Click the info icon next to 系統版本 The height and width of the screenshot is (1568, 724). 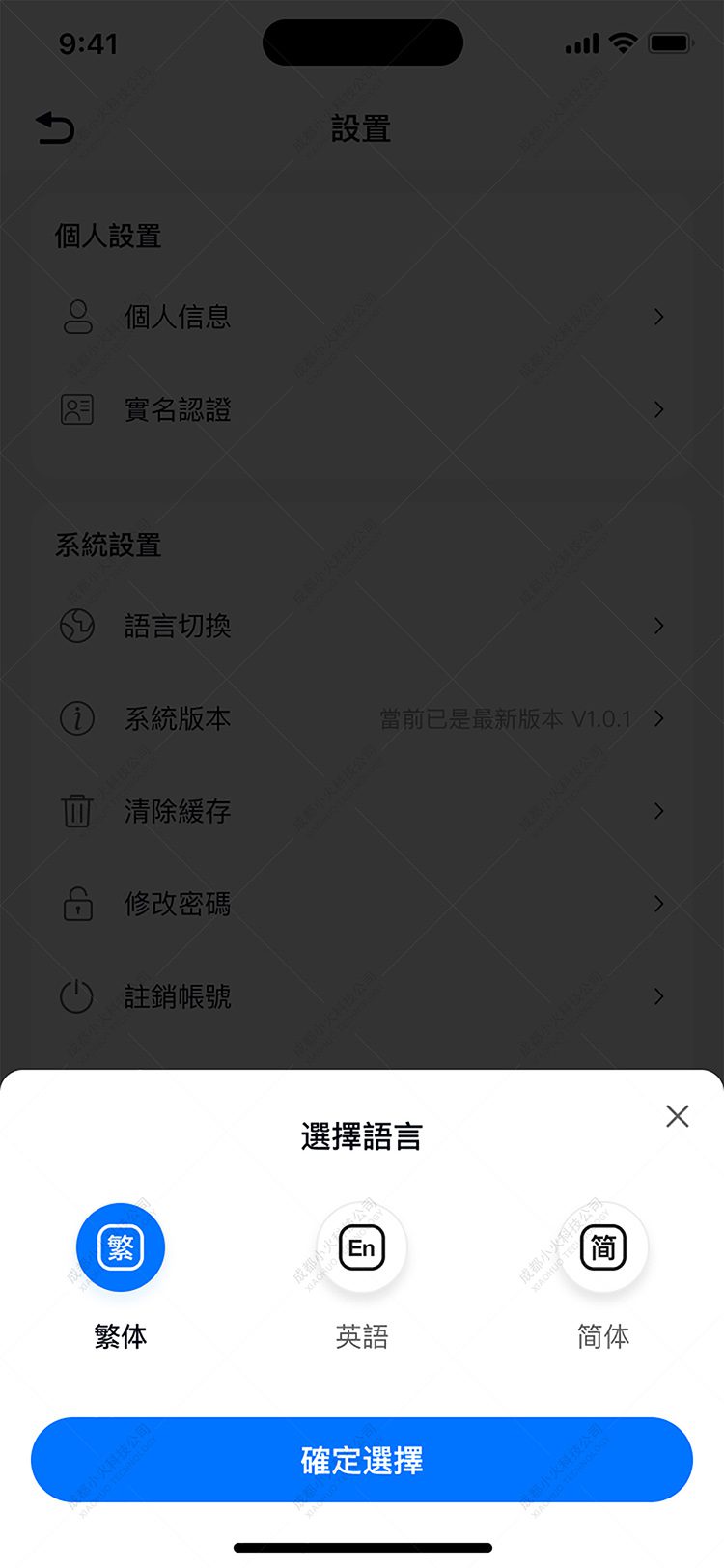(77, 718)
